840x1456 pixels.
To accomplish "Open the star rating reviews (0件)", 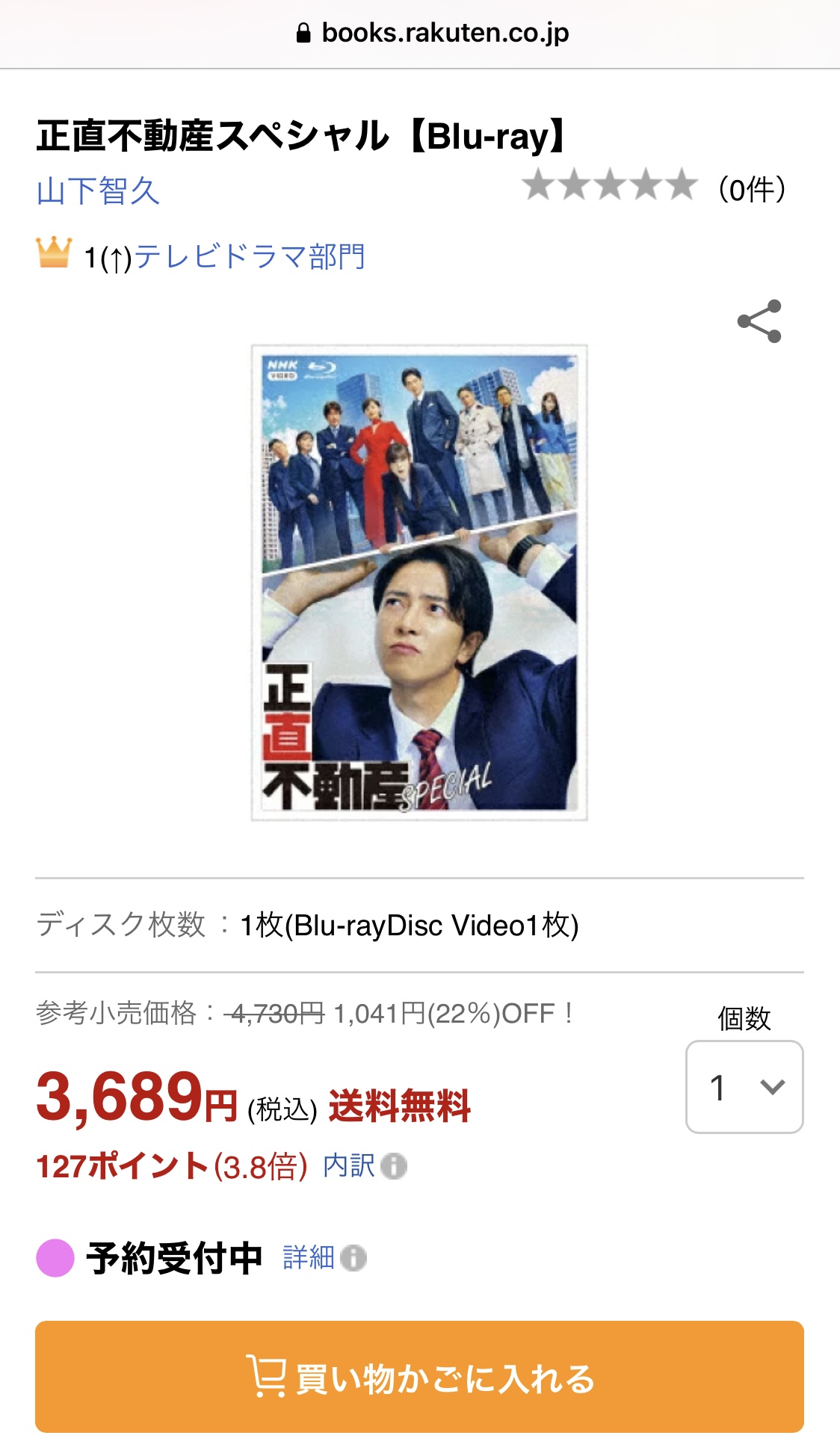I will [655, 188].
